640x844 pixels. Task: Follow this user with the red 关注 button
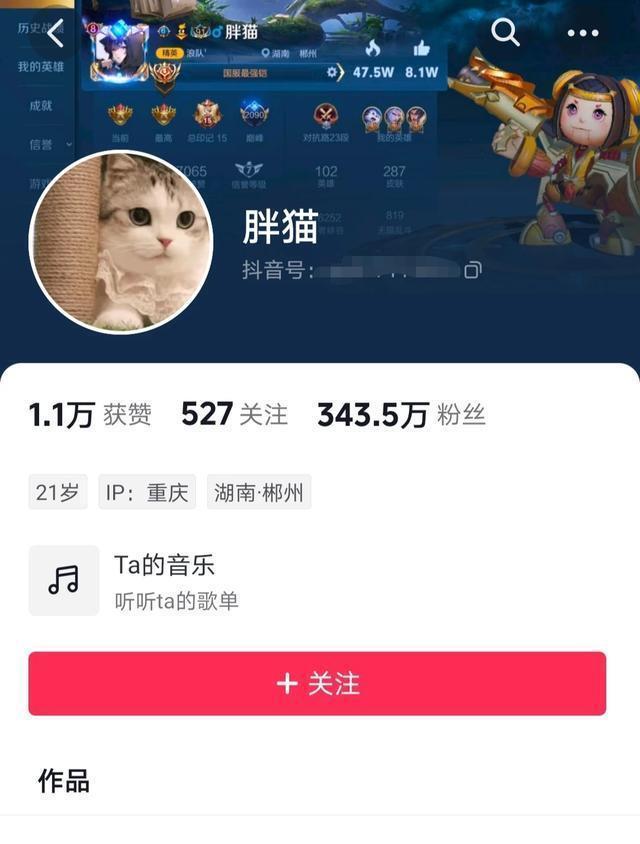317,684
